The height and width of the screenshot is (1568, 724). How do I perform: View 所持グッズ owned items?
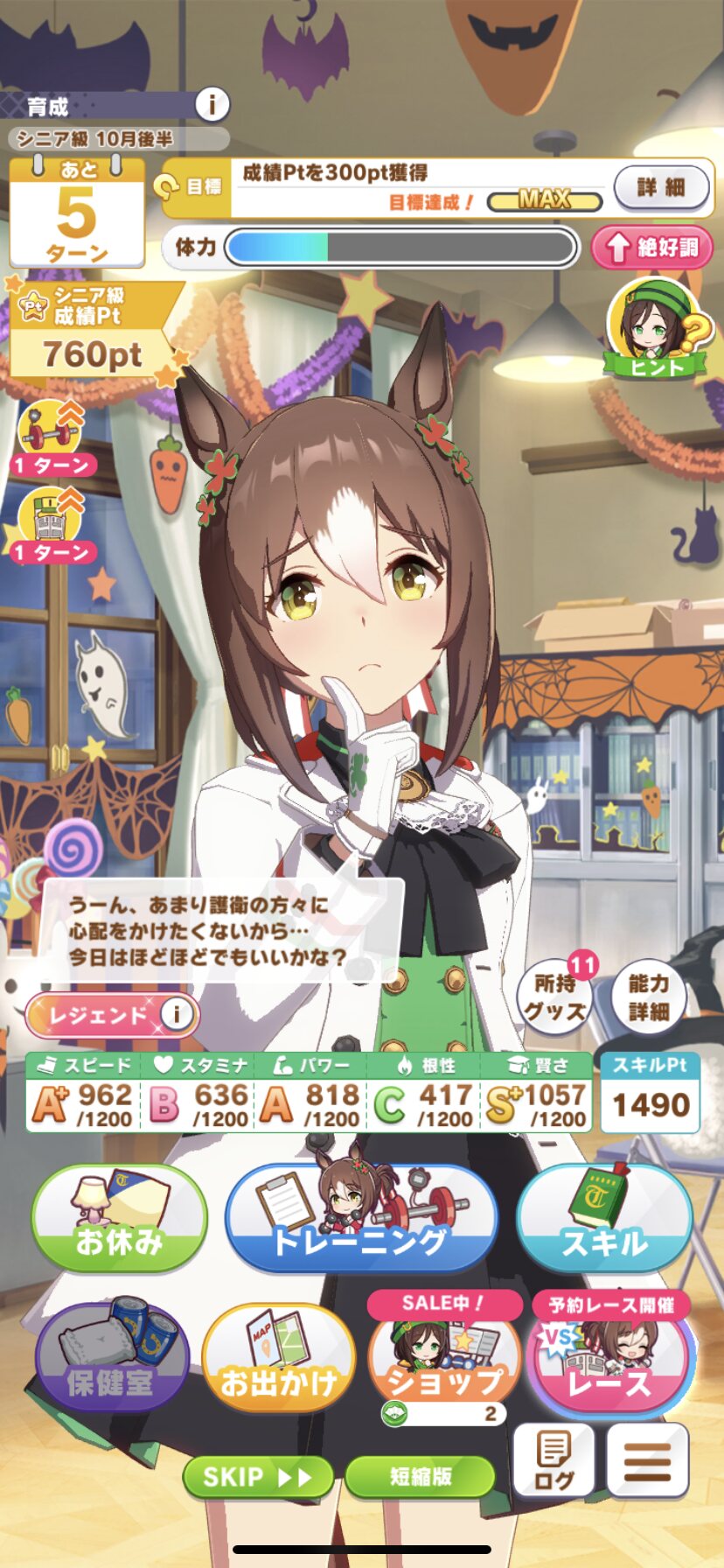(555, 997)
